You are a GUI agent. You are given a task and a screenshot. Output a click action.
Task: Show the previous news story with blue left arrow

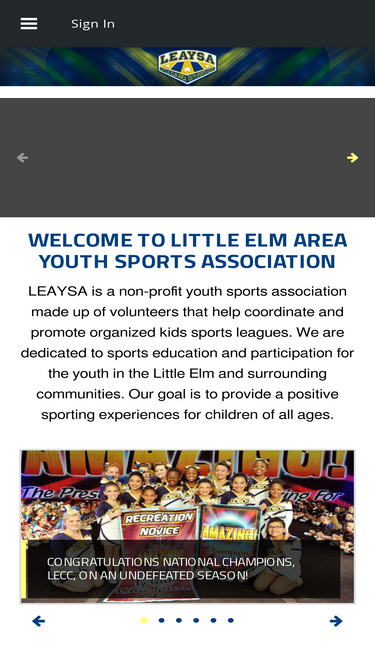pos(39,621)
